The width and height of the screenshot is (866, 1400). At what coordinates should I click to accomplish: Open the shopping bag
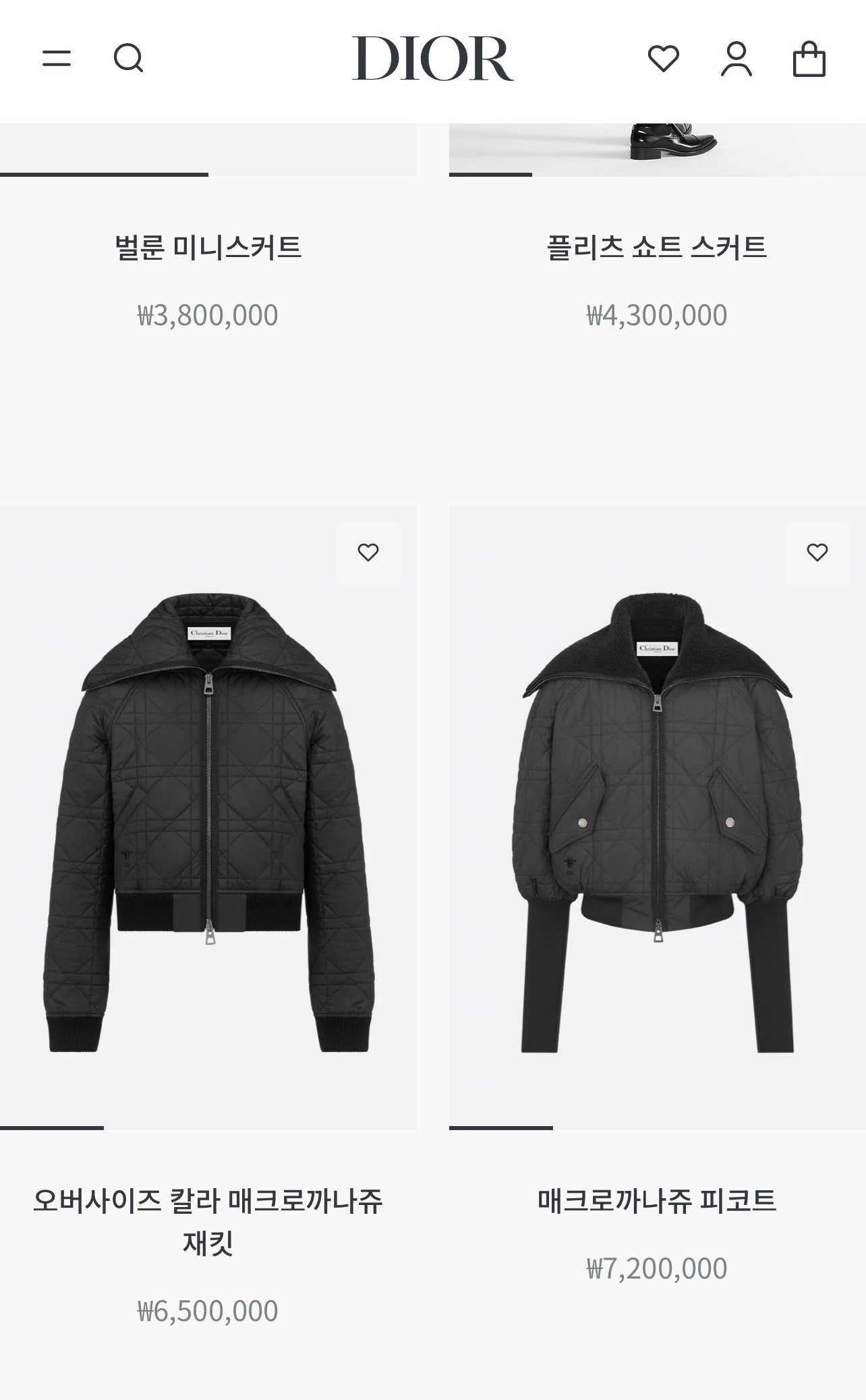[809, 59]
